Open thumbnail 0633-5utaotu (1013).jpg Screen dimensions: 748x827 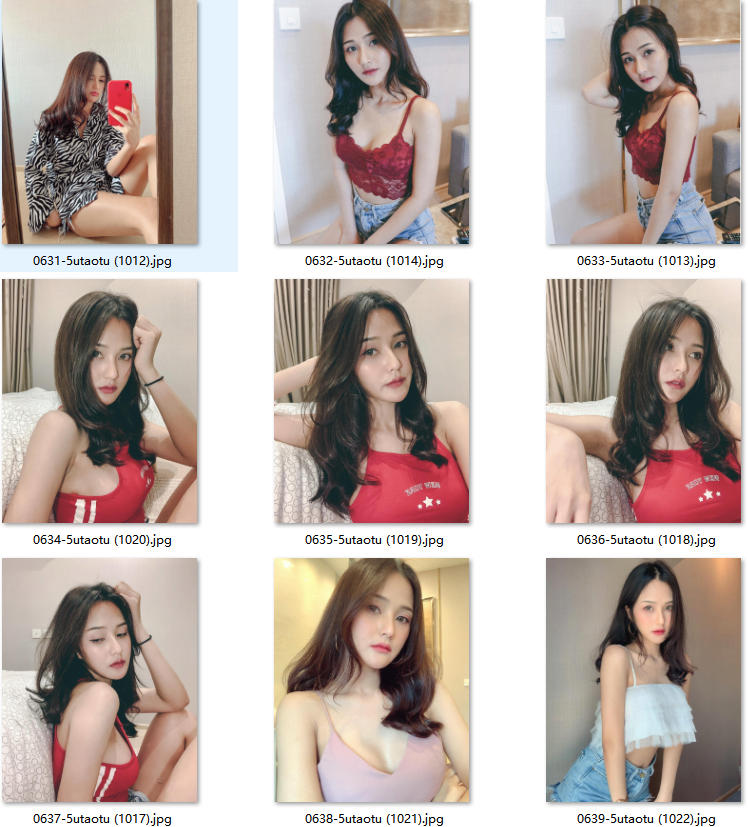pos(643,123)
